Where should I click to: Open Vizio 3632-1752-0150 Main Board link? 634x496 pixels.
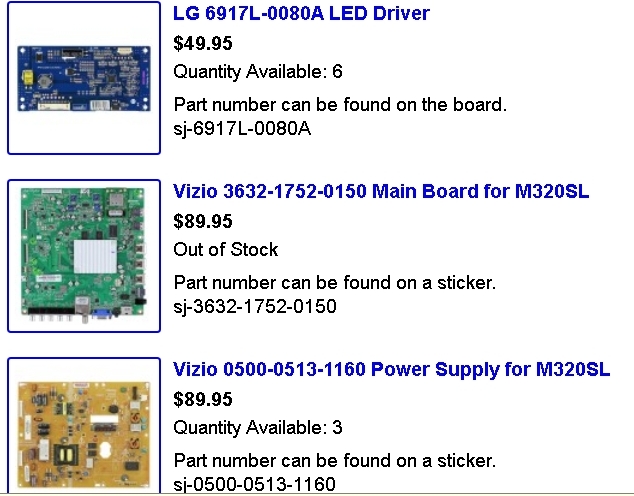[381, 192]
